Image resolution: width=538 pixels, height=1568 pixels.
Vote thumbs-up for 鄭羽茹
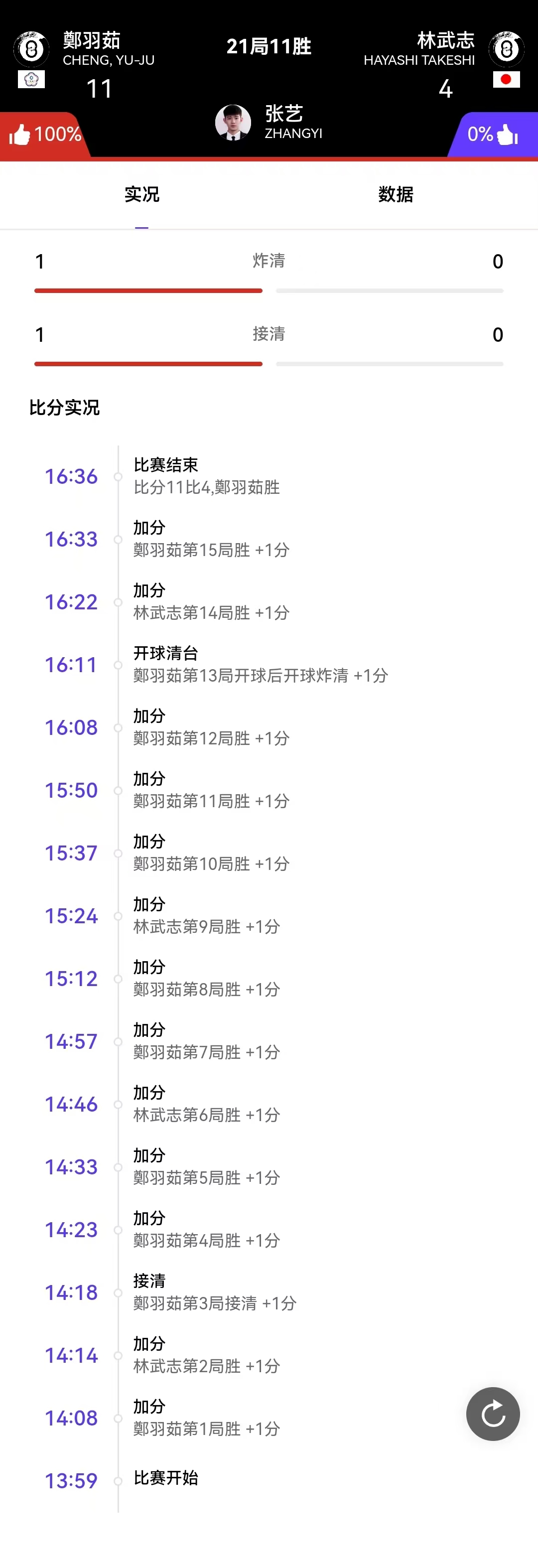point(44,135)
